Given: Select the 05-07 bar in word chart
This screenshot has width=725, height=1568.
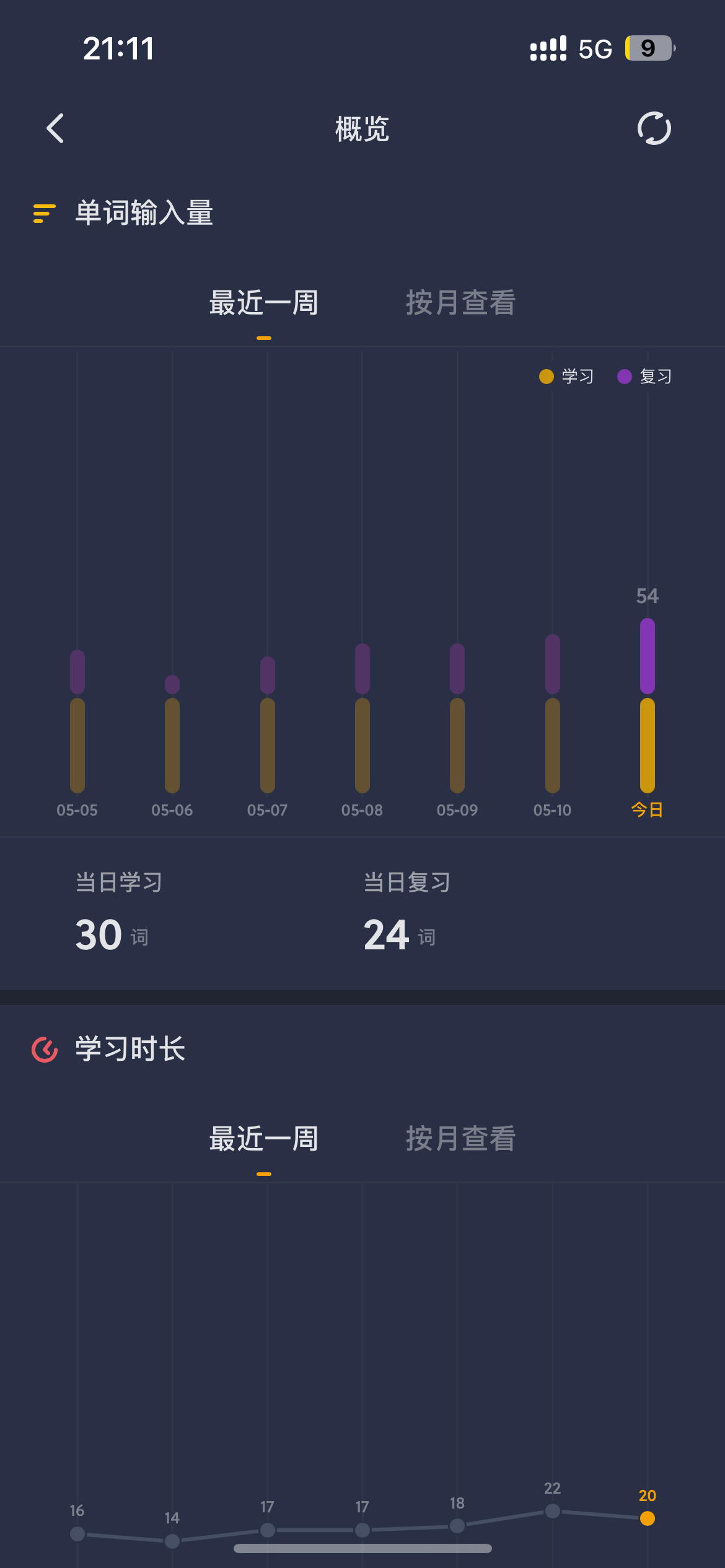Looking at the screenshot, I should tap(268, 725).
